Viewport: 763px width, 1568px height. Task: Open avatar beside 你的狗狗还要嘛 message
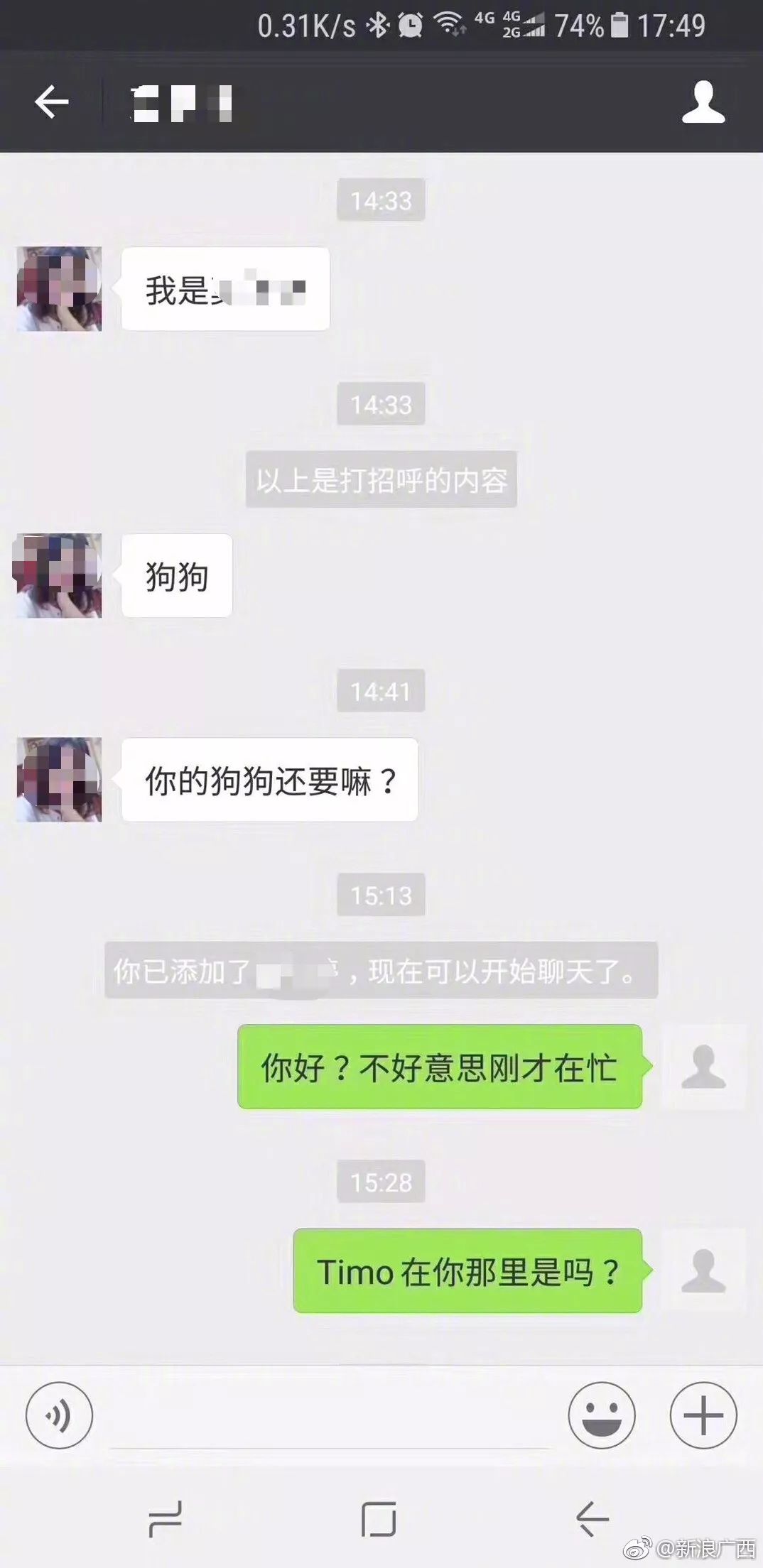point(58,780)
